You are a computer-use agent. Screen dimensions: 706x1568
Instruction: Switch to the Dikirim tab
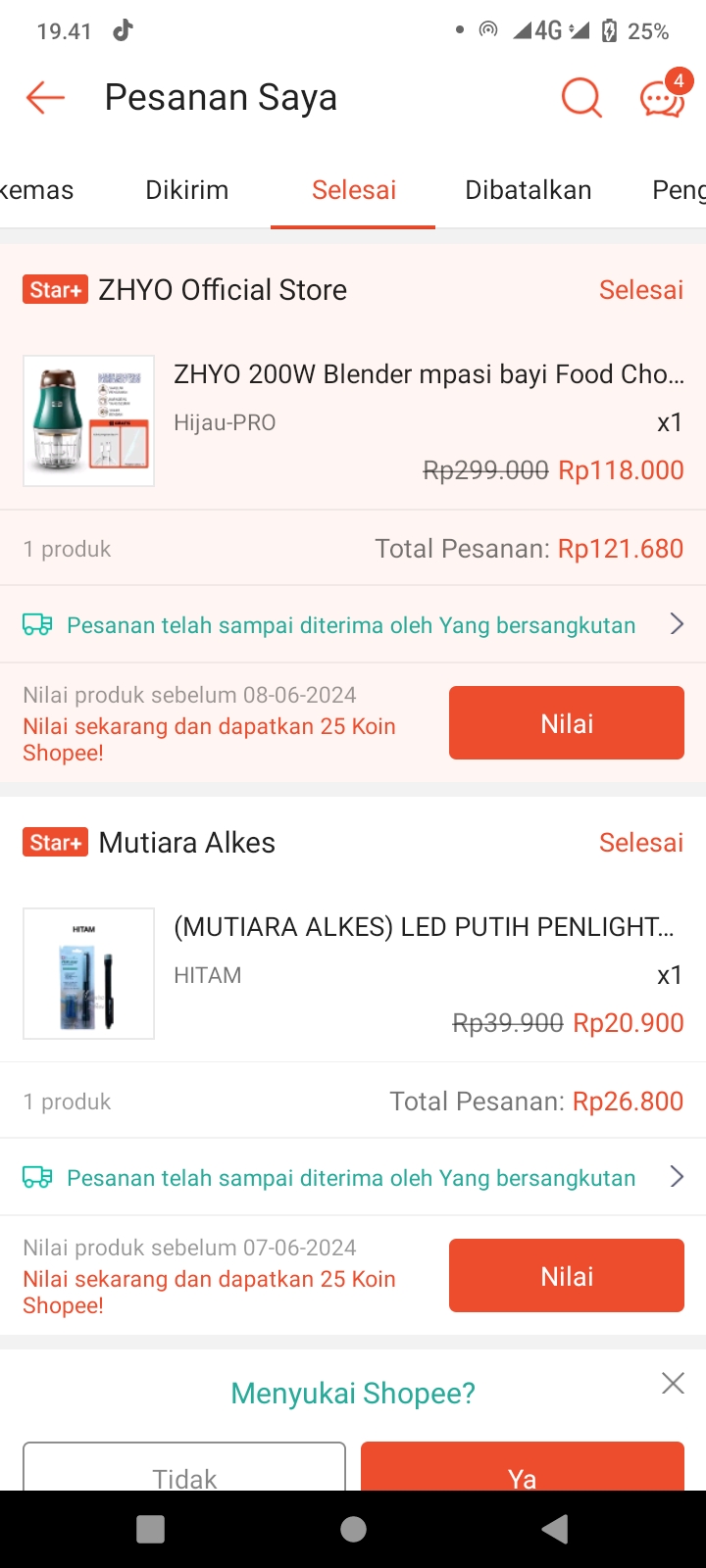tap(186, 190)
